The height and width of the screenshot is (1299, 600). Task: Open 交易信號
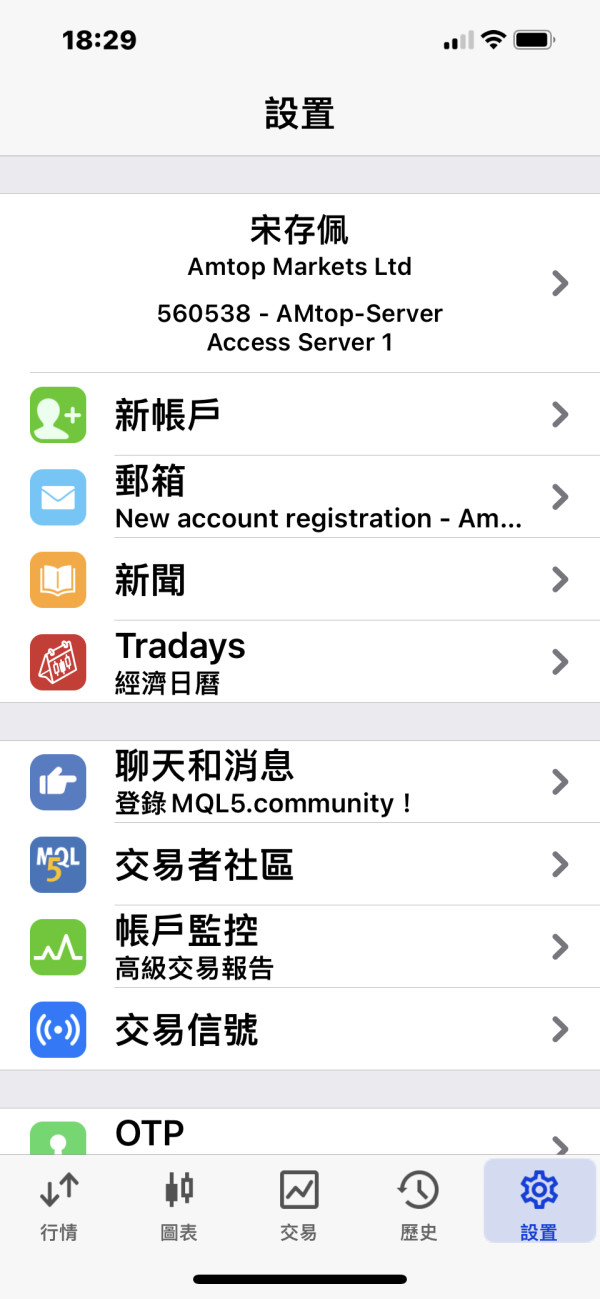[x=300, y=1029]
